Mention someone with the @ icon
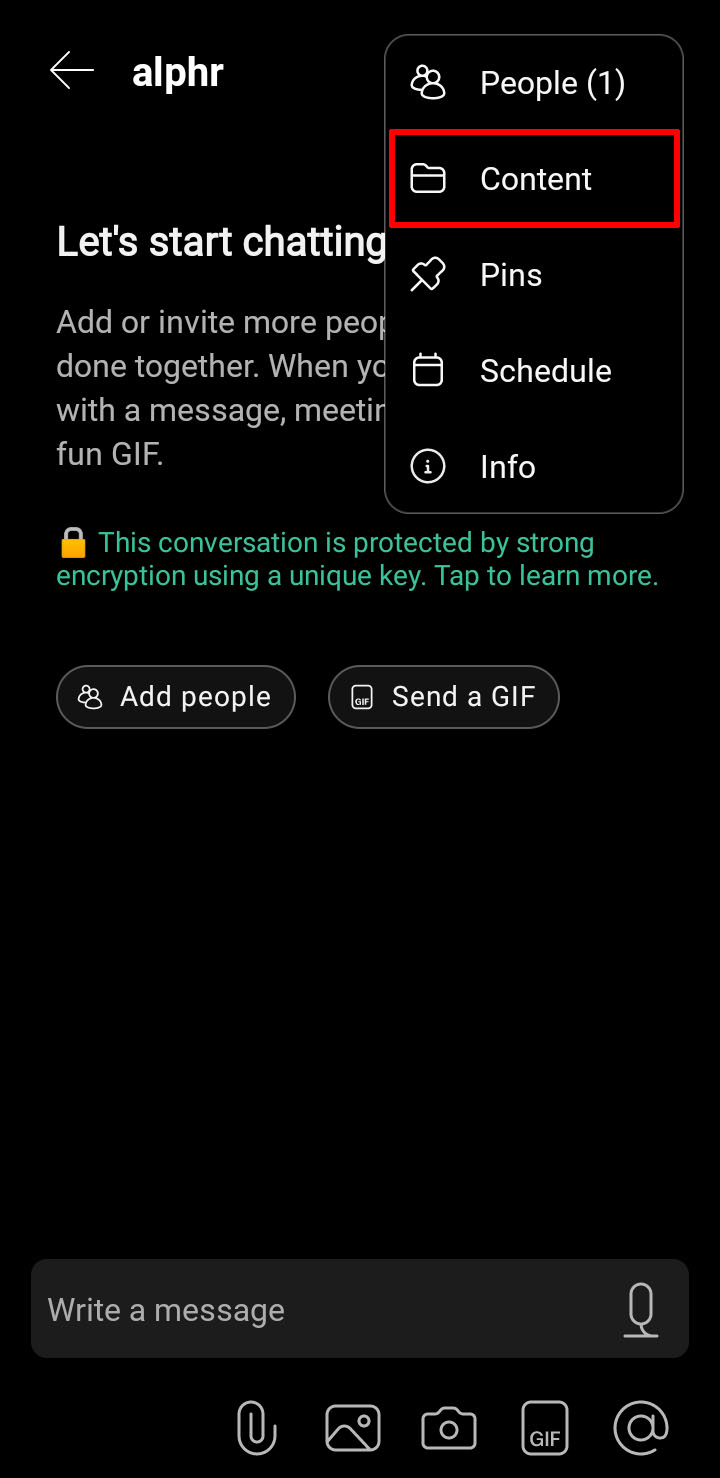 [x=640, y=1427]
